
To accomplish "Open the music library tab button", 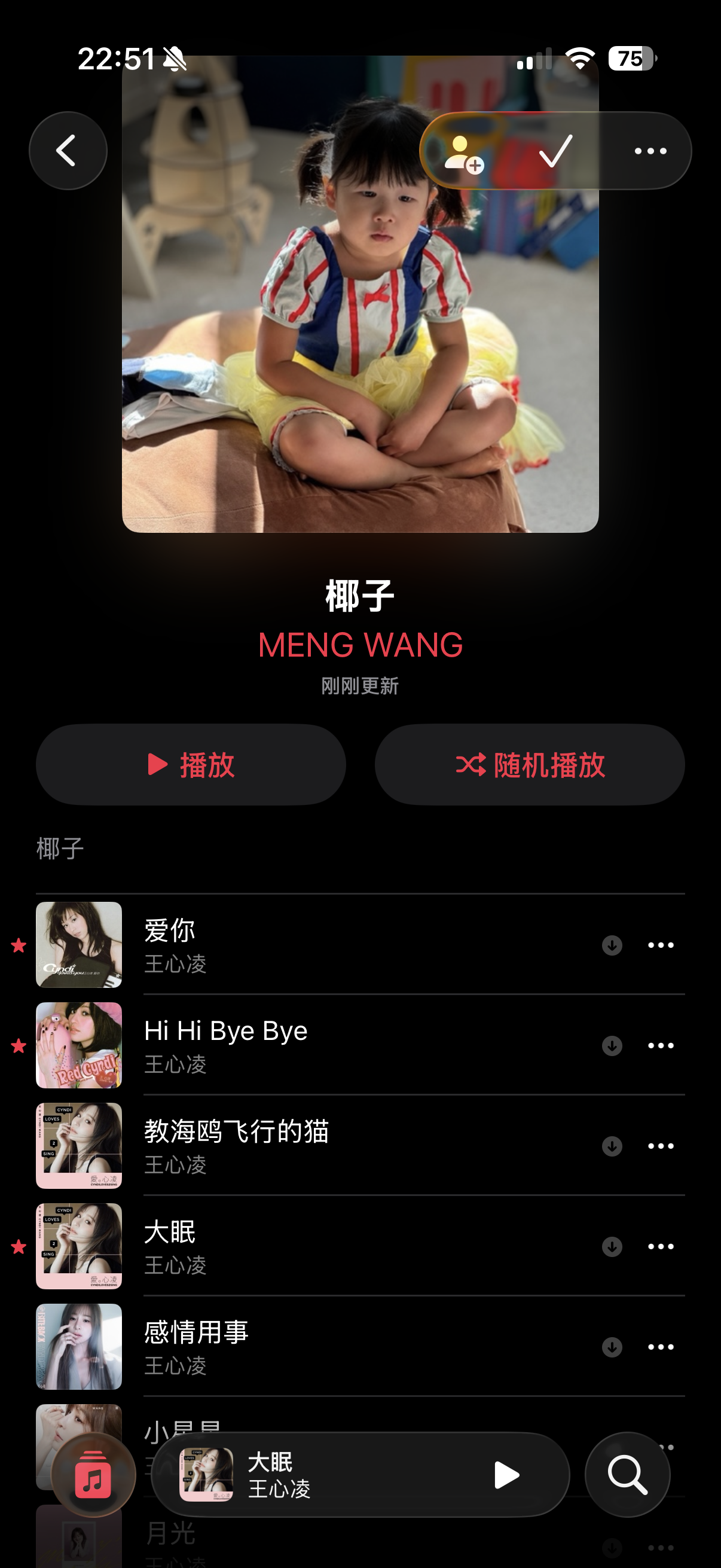I will [93, 1475].
